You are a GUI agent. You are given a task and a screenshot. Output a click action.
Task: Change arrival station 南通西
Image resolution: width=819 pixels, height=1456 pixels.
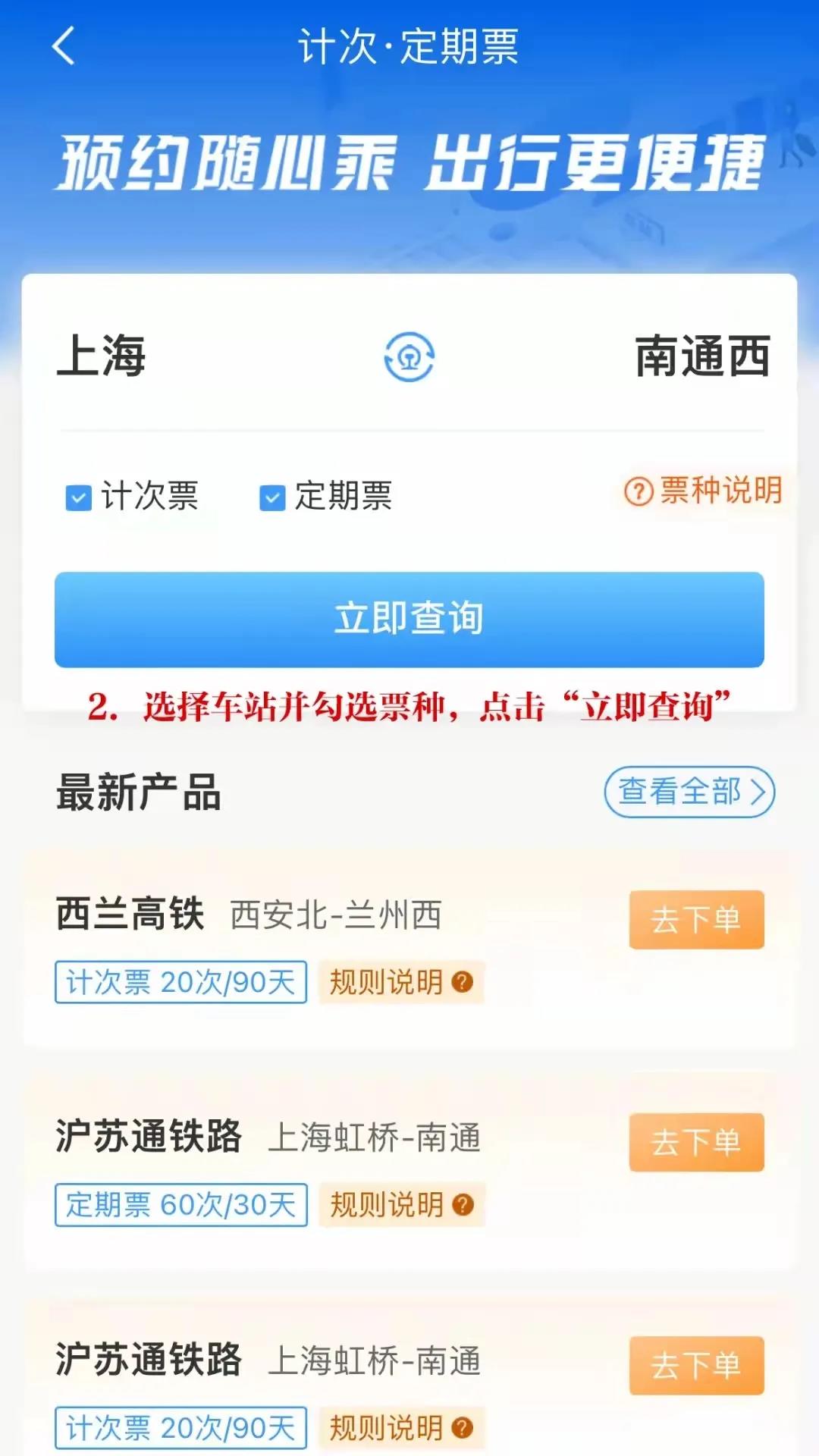[702, 356]
